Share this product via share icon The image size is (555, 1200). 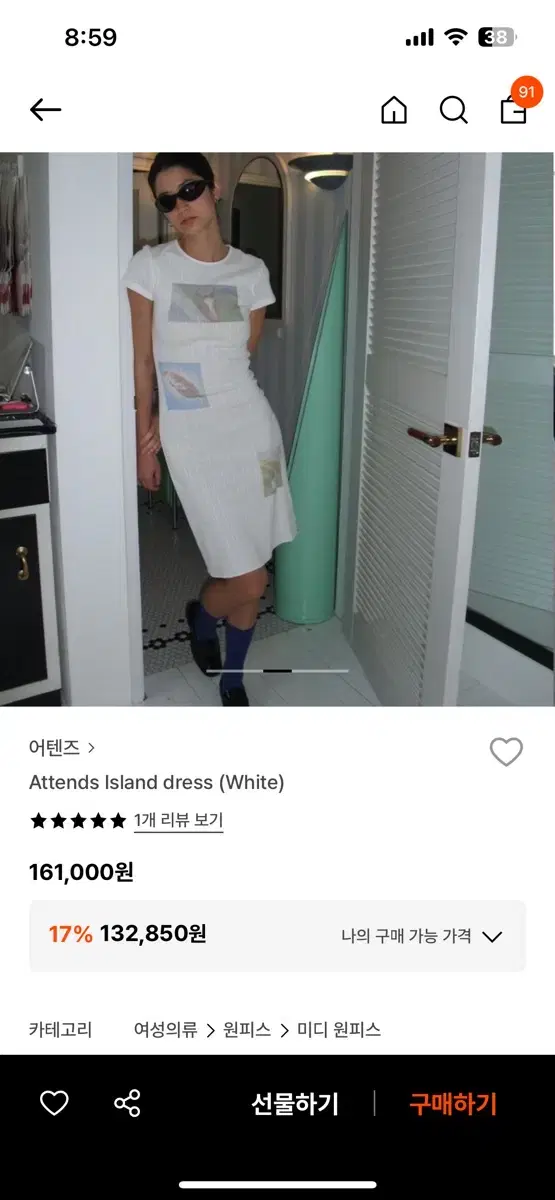coord(127,1104)
